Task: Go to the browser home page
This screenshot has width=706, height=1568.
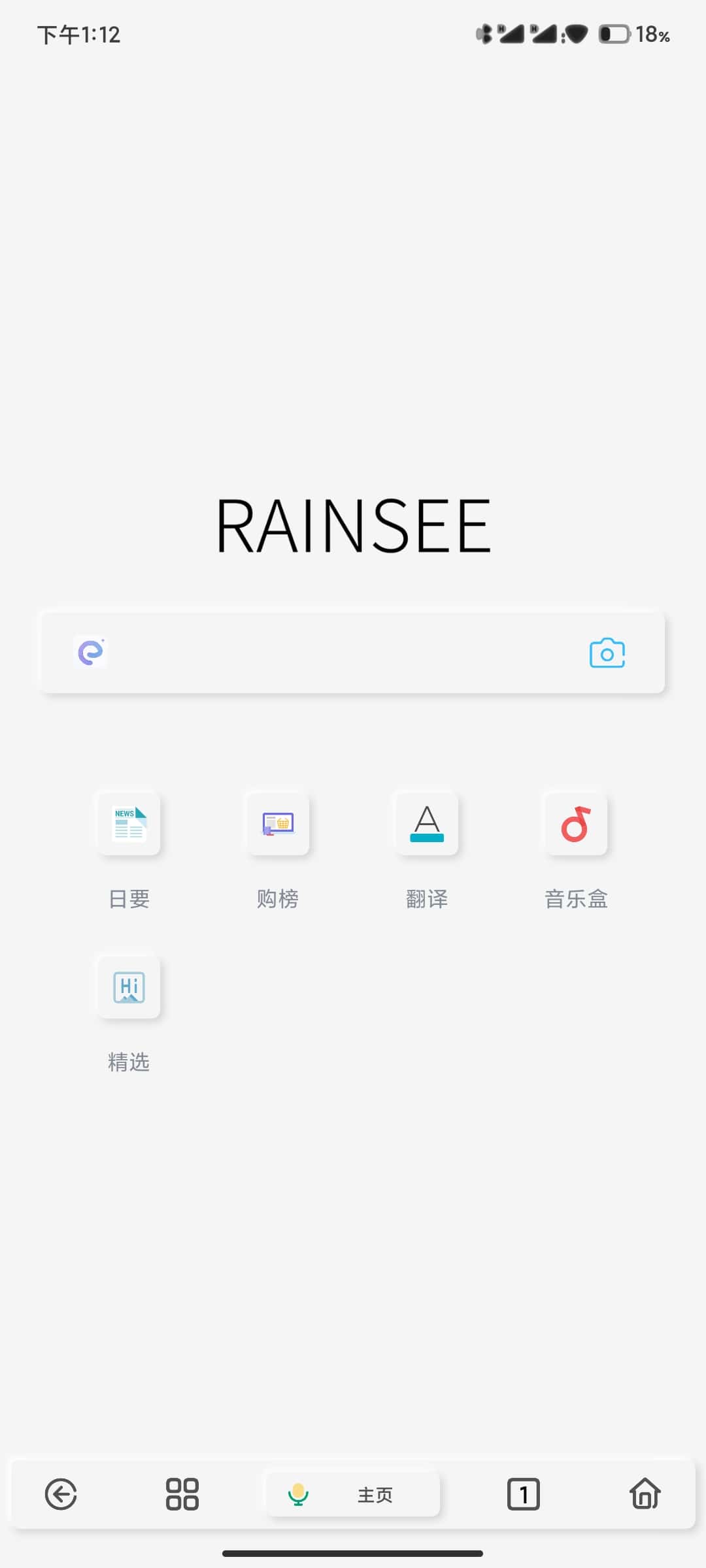Action: click(645, 1494)
